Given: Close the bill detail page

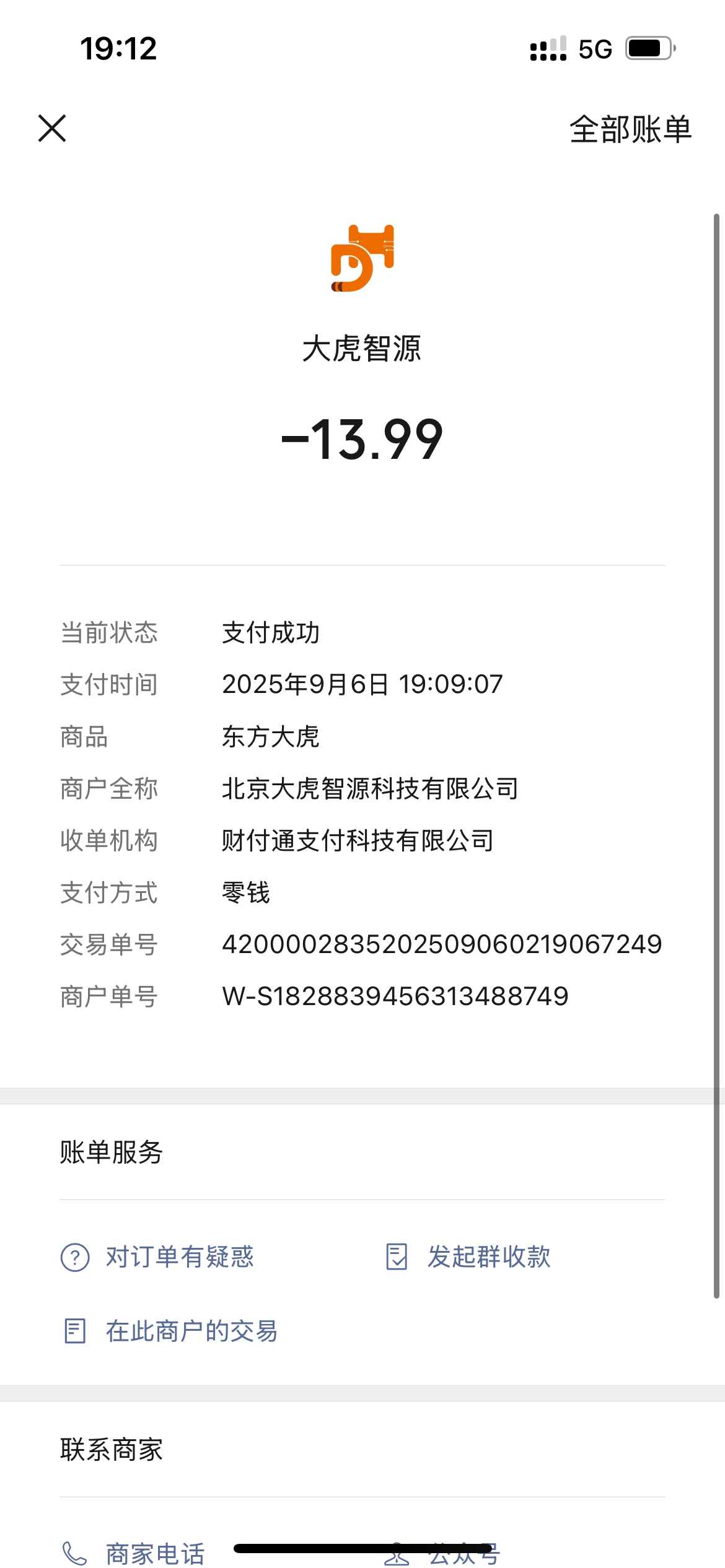Looking at the screenshot, I should (x=52, y=128).
